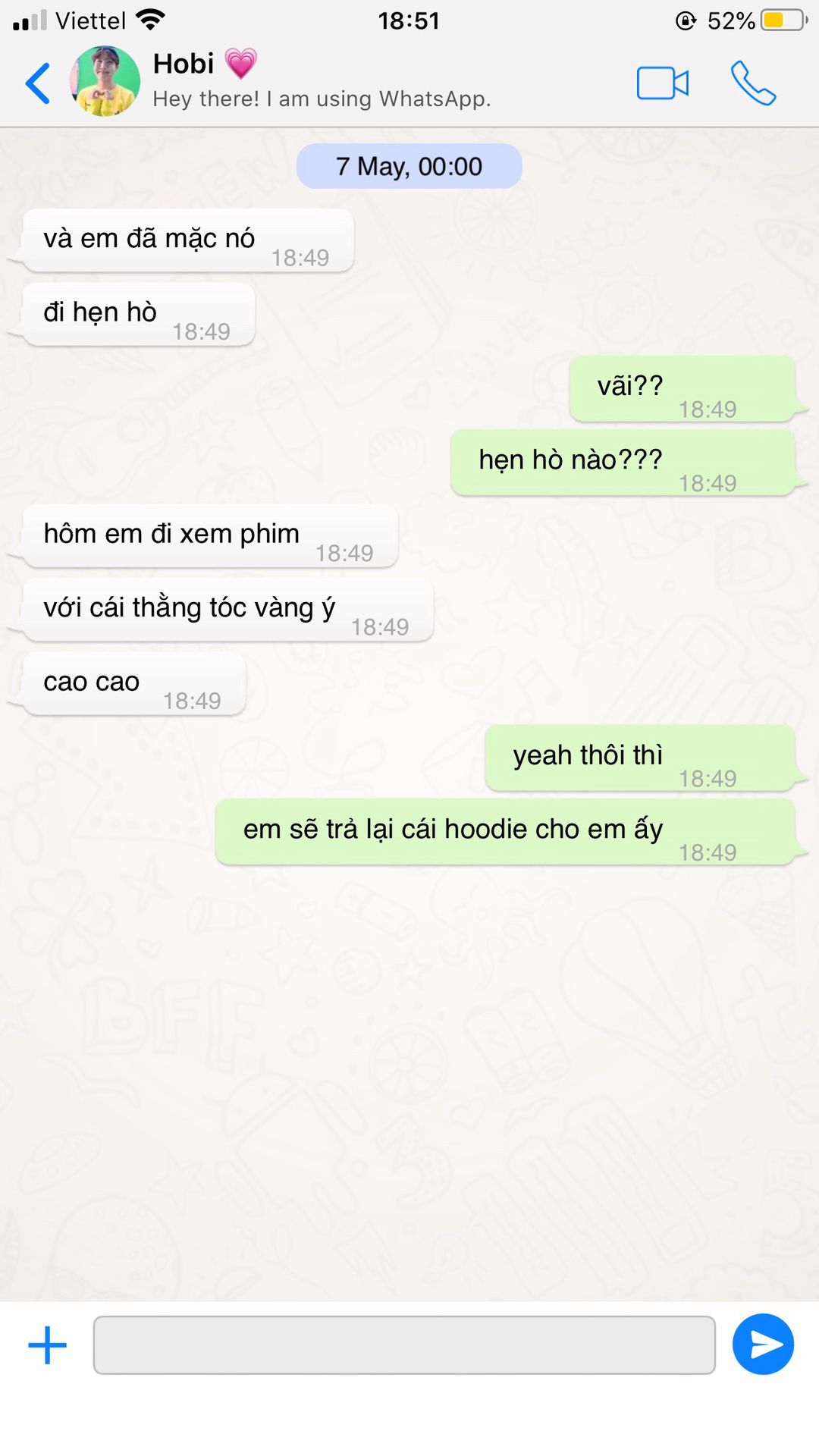Tap the message text field

coord(404,1345)
